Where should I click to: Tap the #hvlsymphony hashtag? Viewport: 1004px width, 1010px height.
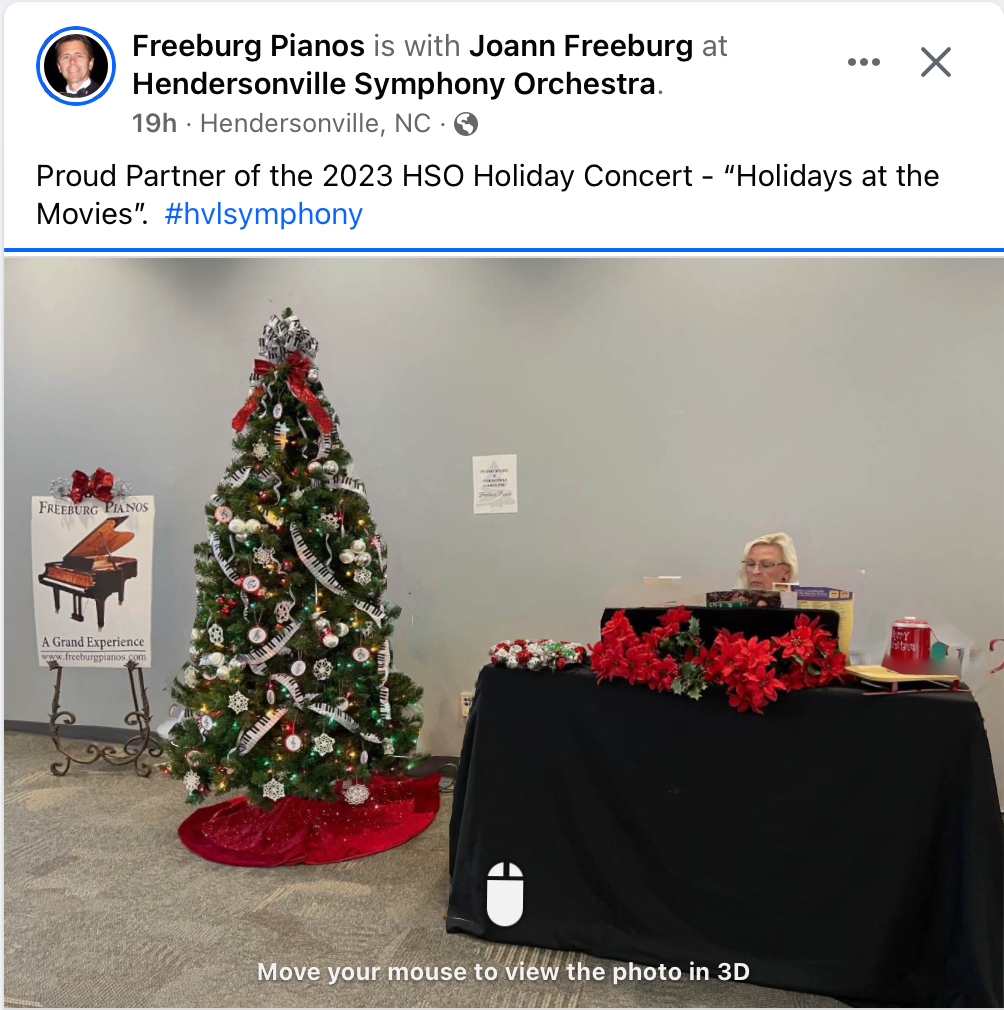click(x=263, y=214)
